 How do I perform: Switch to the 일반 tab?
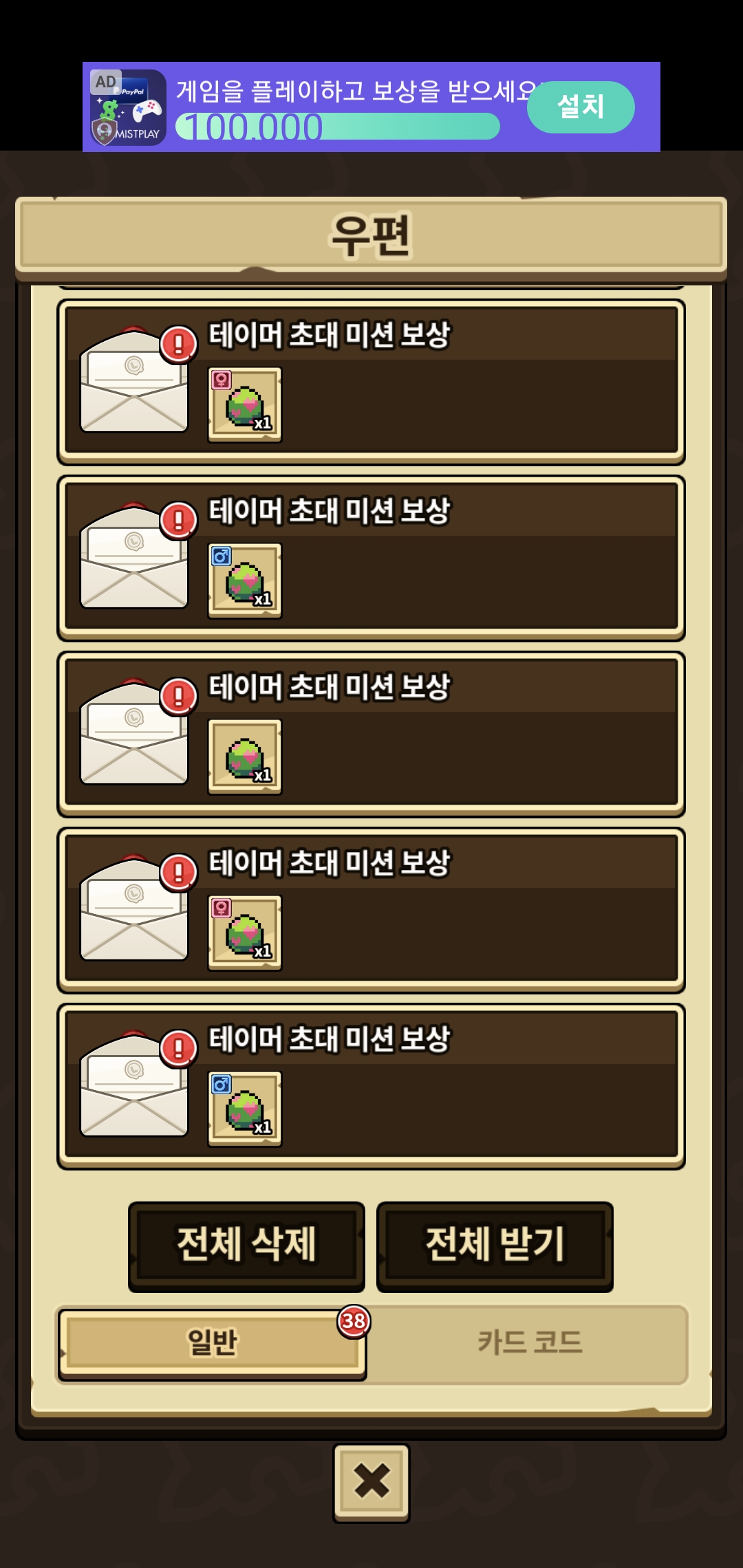point(211,1343)
